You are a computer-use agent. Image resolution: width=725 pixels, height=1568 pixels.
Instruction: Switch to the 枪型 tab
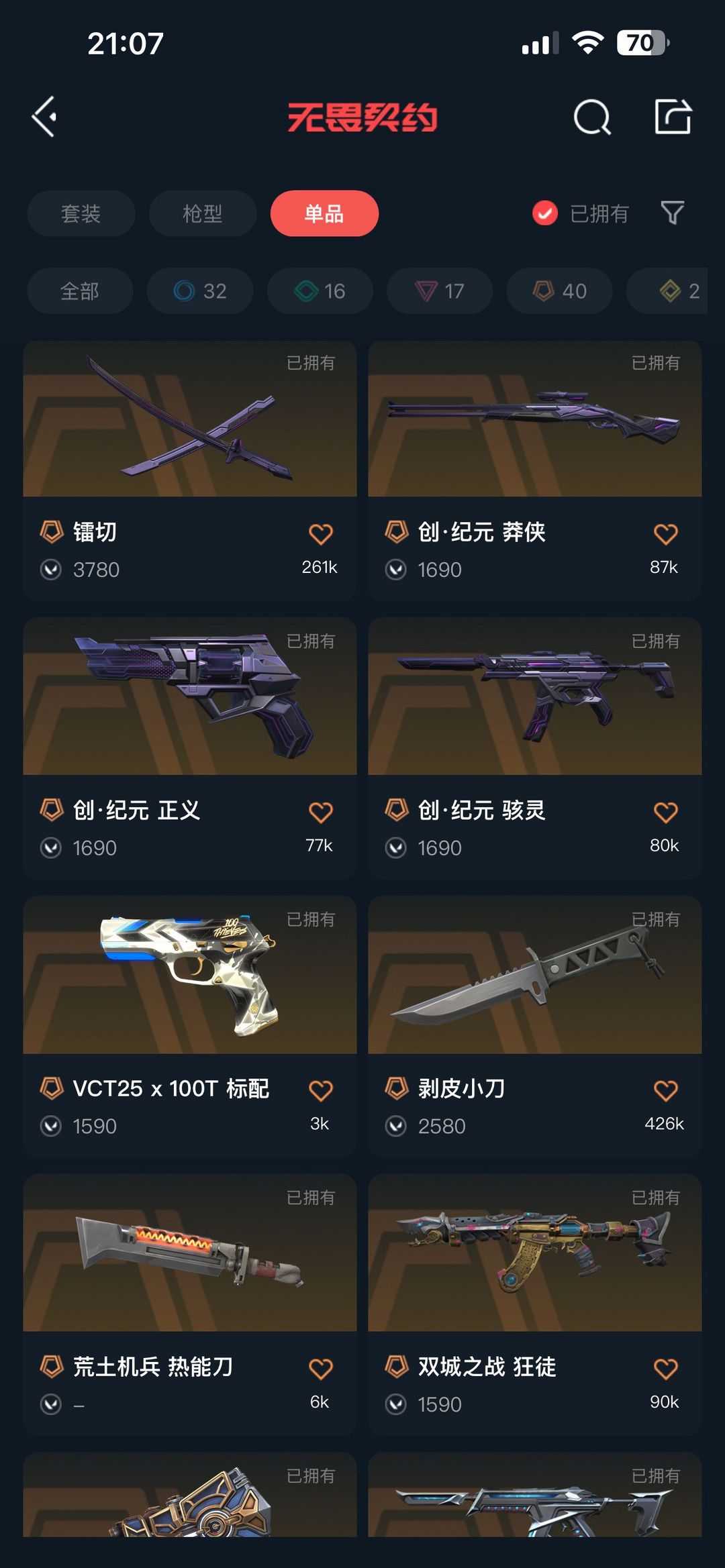click(x=203, y=213)
